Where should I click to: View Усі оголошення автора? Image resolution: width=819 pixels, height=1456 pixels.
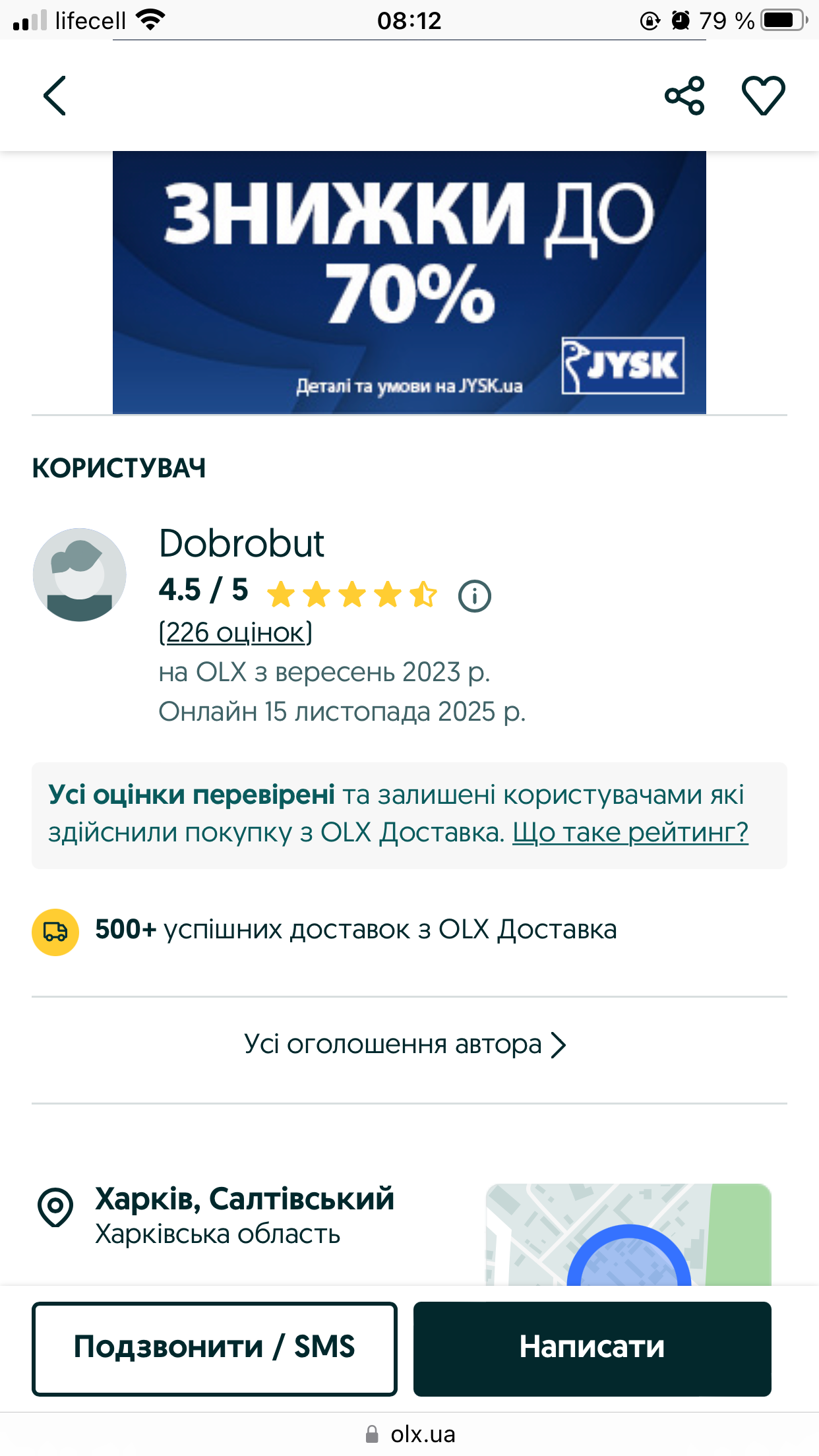click(405, 1045)
